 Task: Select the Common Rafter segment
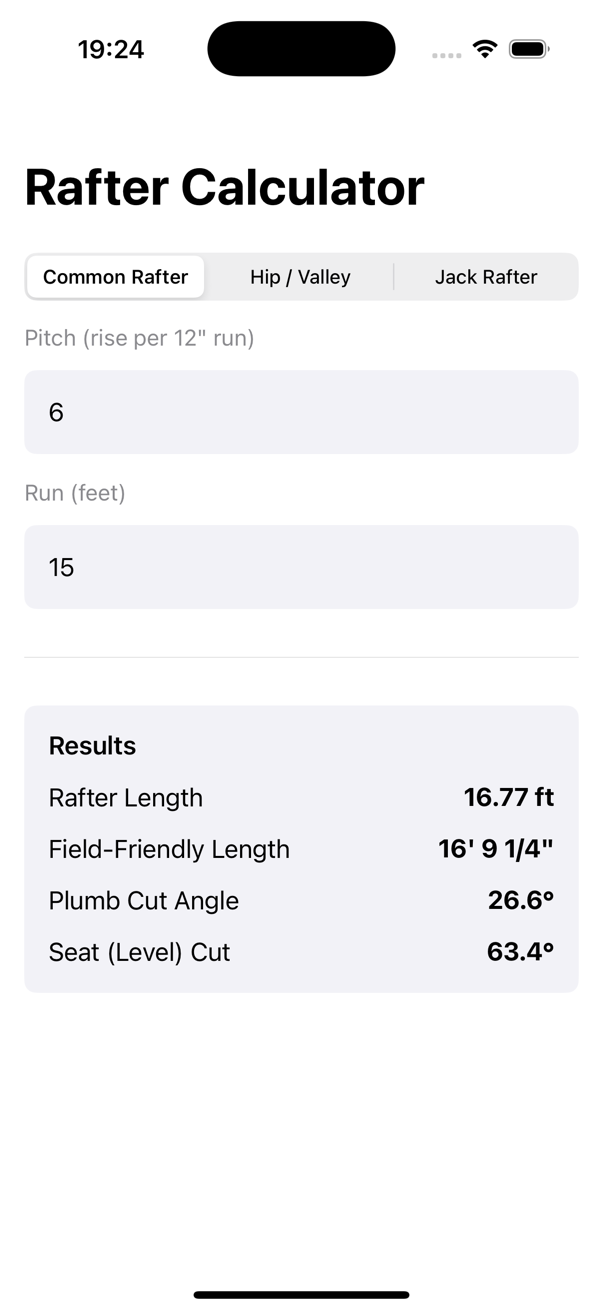116,277
